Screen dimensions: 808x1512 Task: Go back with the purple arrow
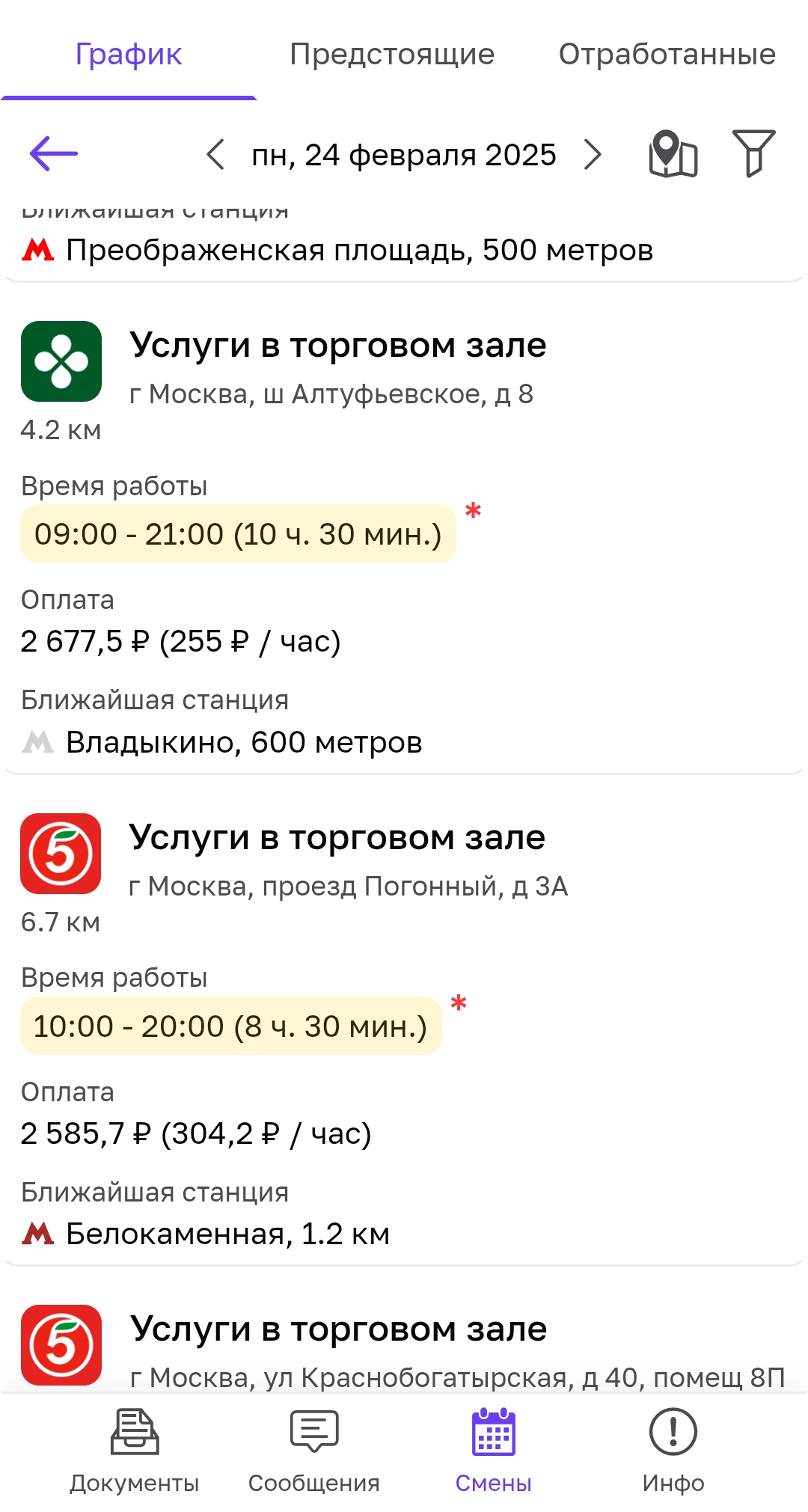pos(54,154)
